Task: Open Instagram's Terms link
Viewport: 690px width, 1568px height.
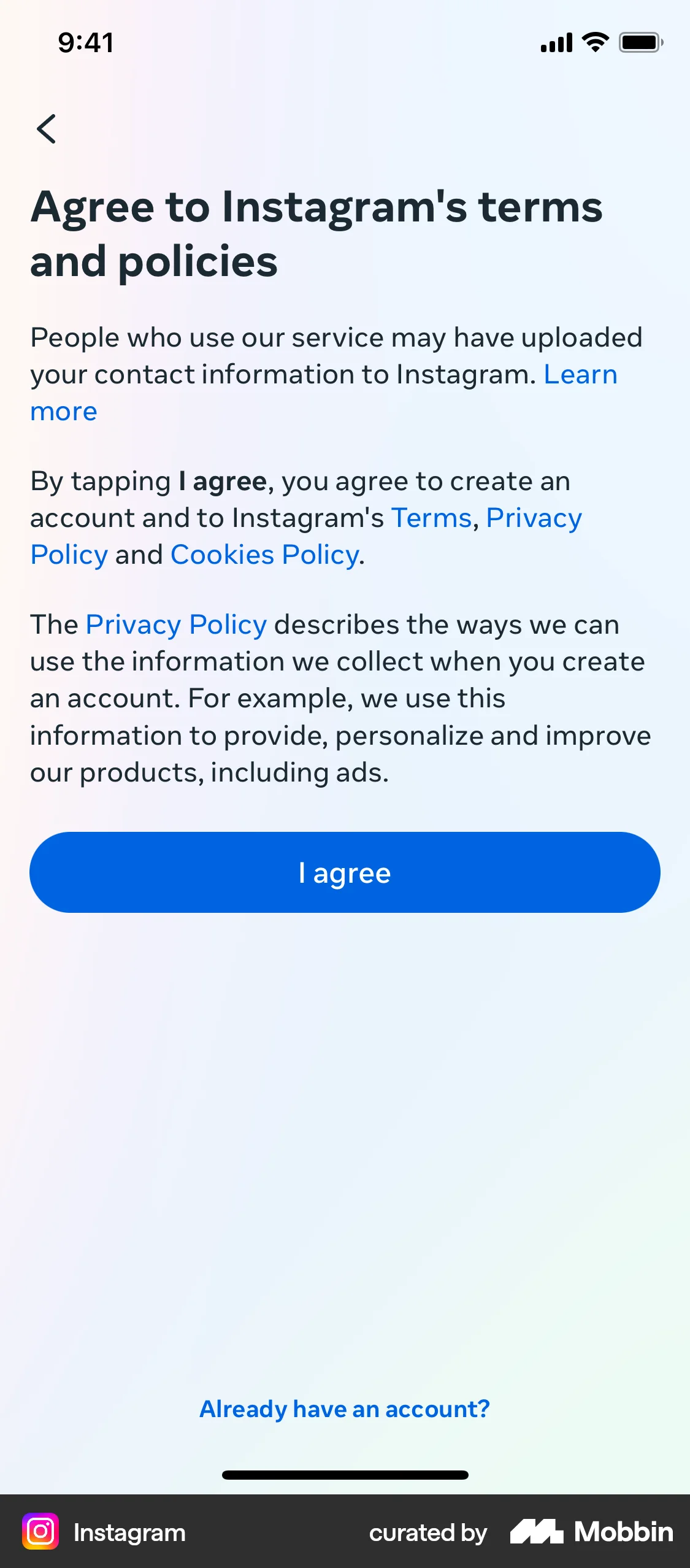Action: pos(431,517)
